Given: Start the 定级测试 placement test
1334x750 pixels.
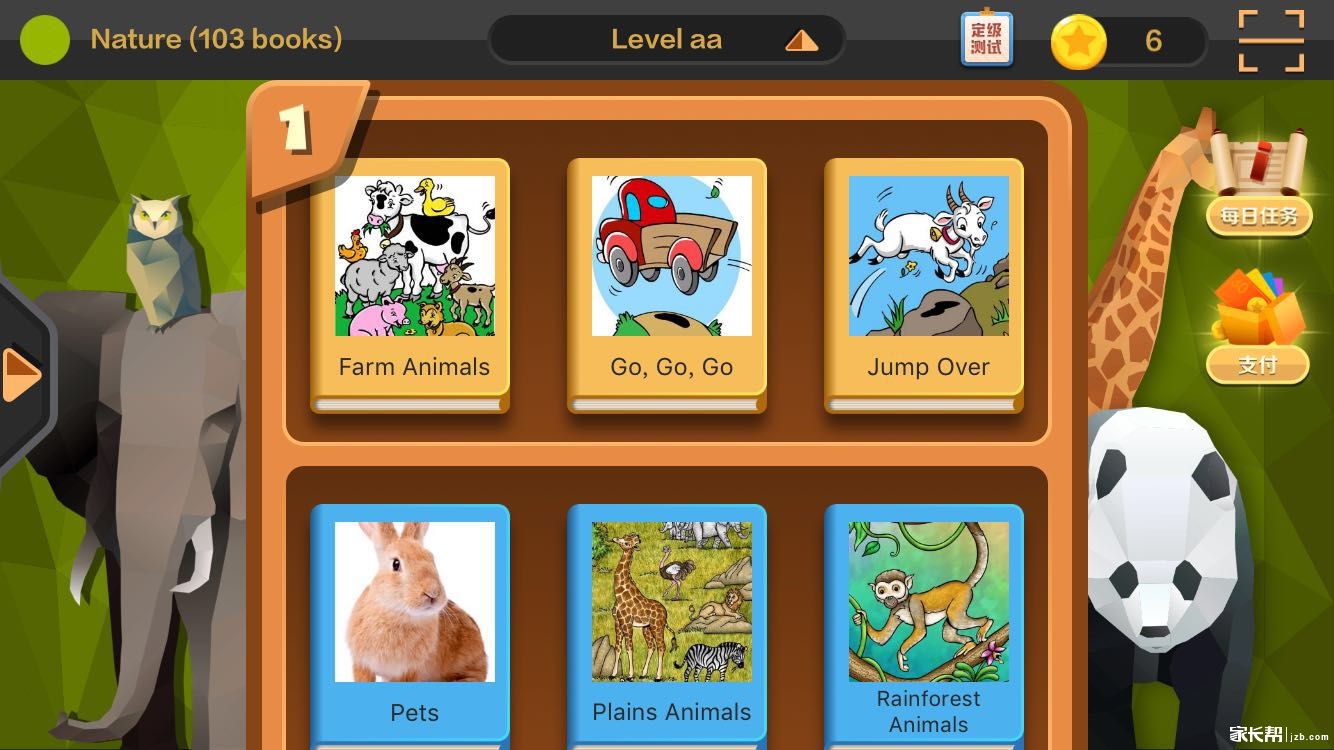Looking at the screenshot, I should (x=986, y=40).
